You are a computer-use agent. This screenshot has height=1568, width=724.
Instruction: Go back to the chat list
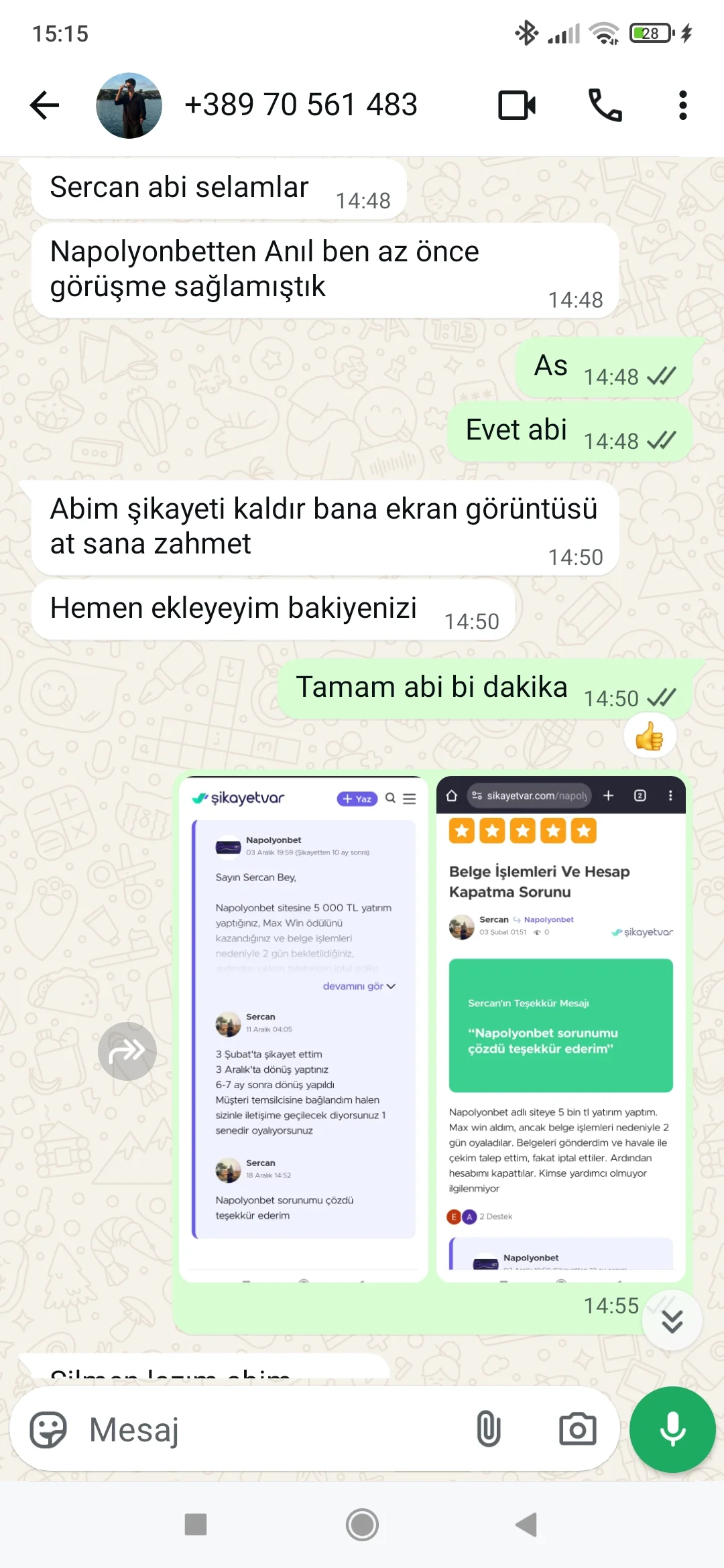45,105
